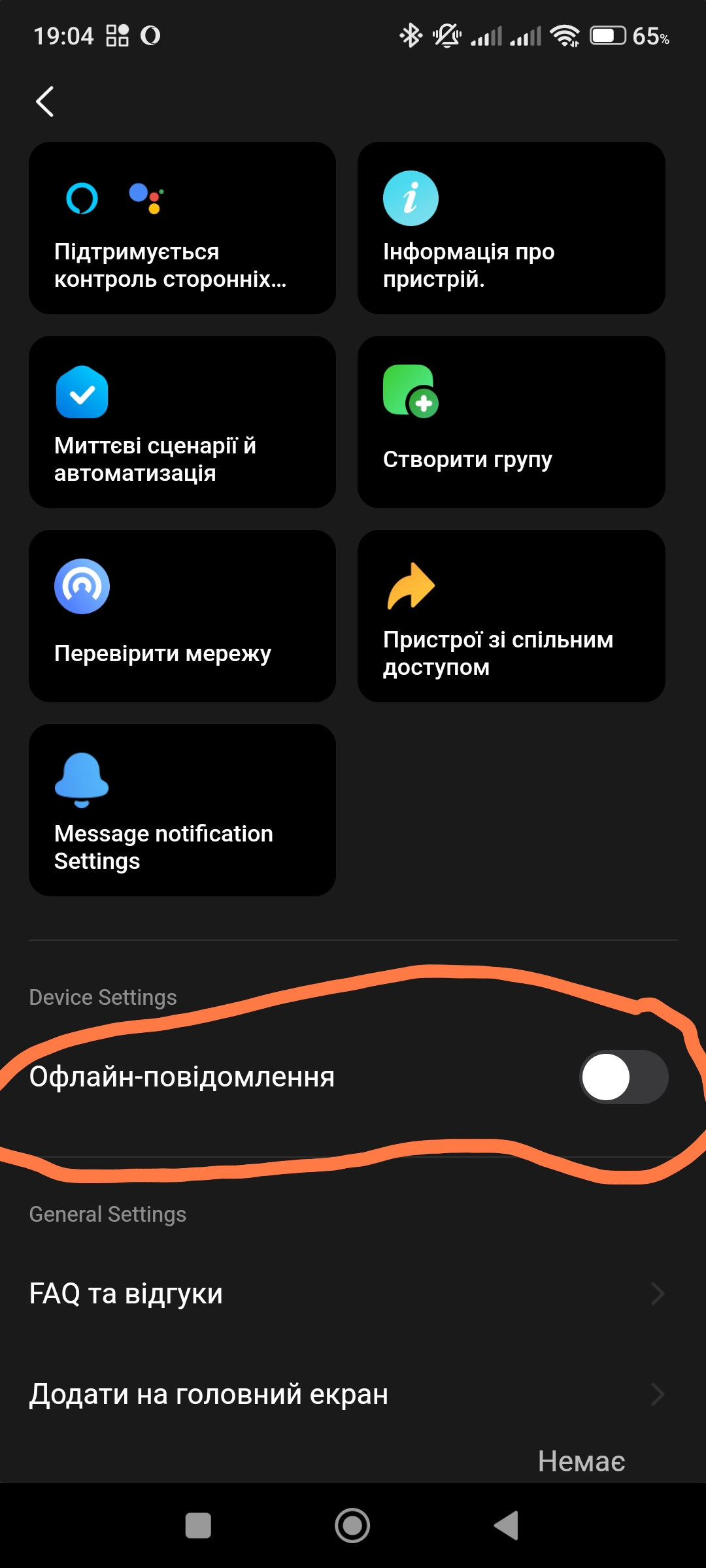The image size is (706, 1568).
Task: Toggle the Офлайн-повідомлення switch
Action: click(624, 1077)
